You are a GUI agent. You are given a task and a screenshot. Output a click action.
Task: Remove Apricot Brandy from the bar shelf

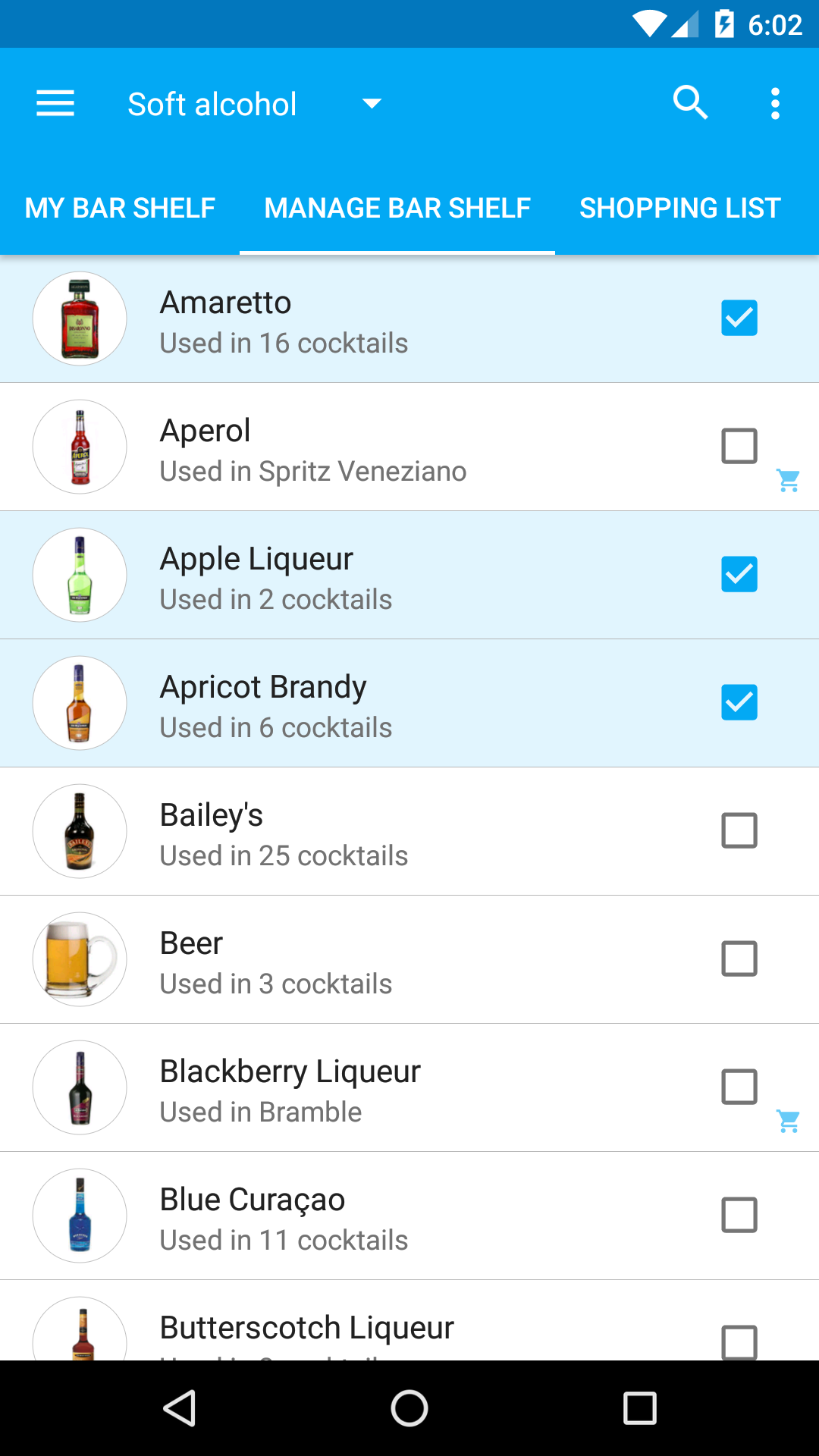tap(739, 702)
